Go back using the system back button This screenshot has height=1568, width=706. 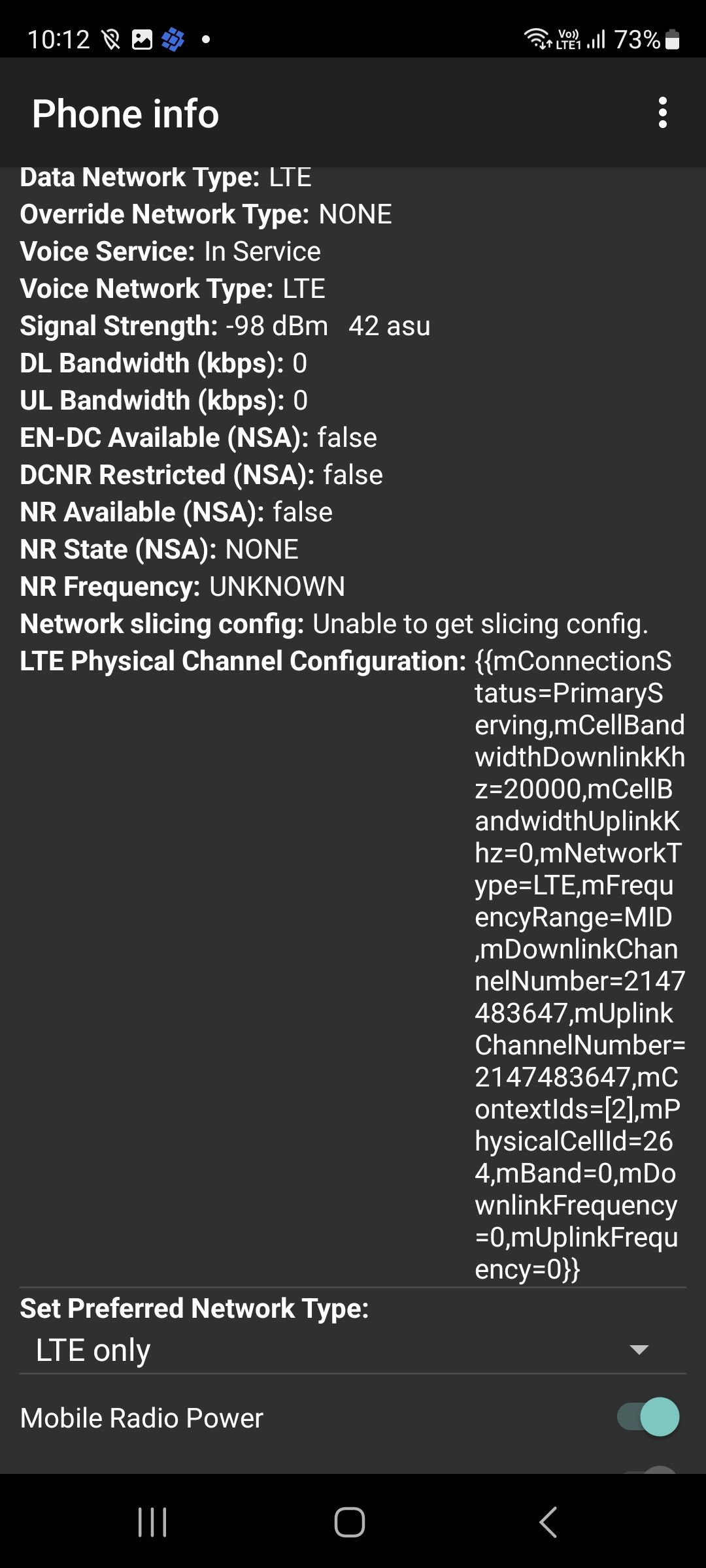[548, 1522]
